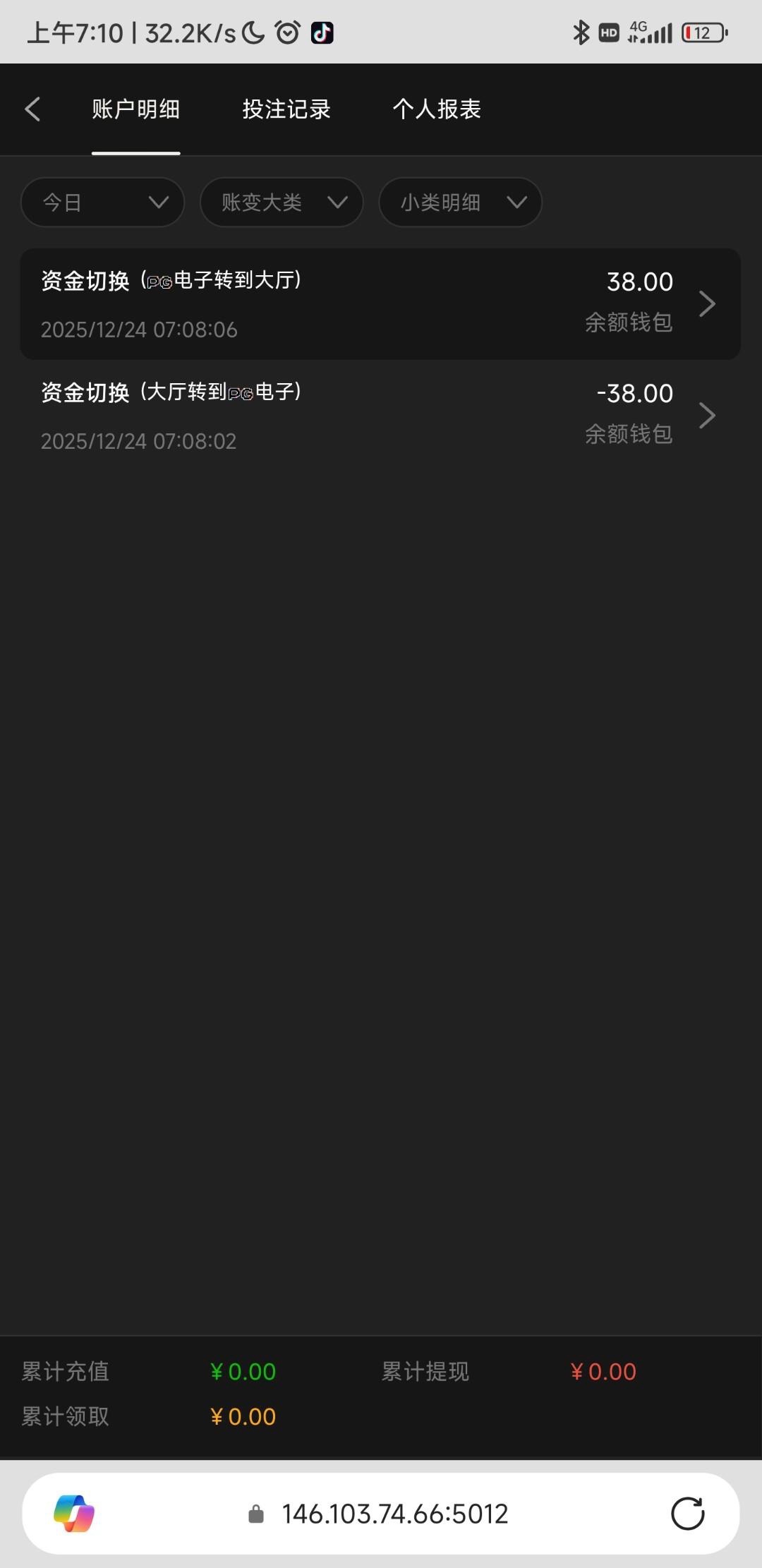Viewport: 762px width, 1568px height.
Task: Go back using the header arrow
Action: click(32, 109)
